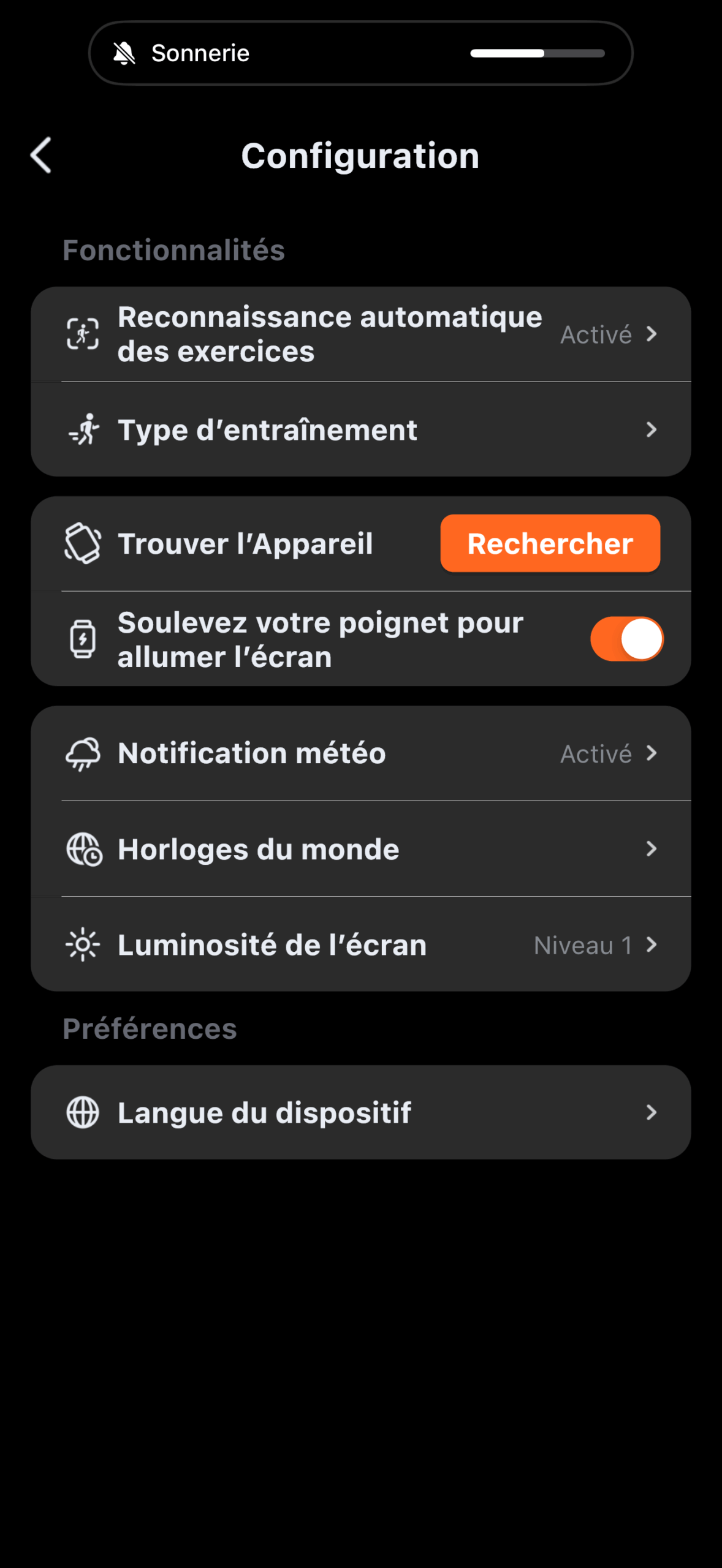Open Notification météo settings
722x1568 pixels.
coord(361,753)
